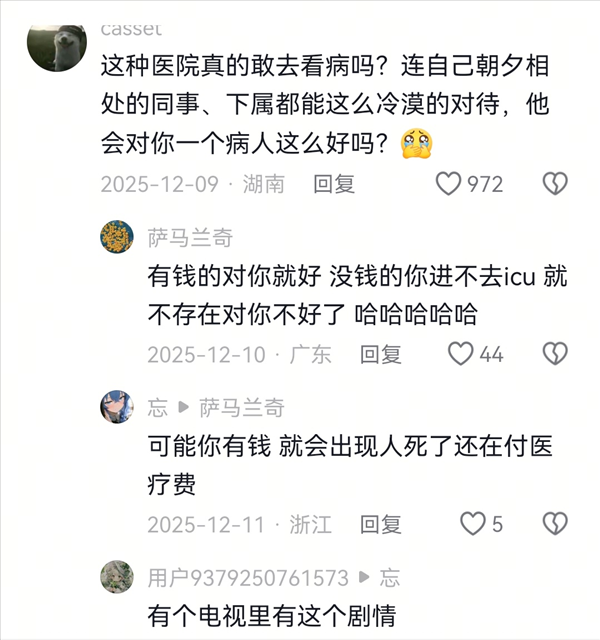This screenshot has width=600, height=640.
Task: Like 萨马兰奇's comment with 44 likes
Action: point(460,354)
